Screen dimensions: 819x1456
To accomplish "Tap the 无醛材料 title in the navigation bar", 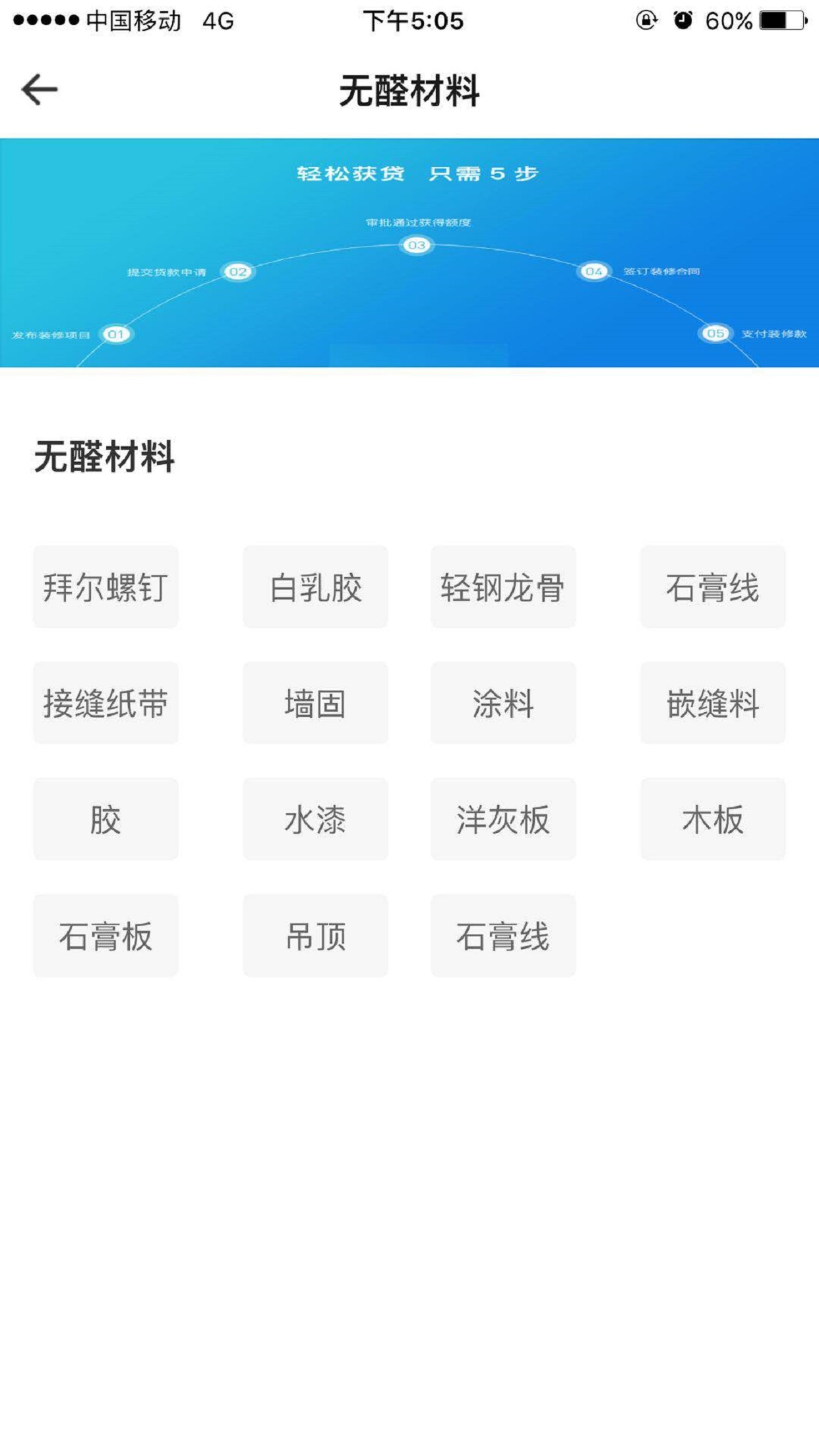I will coord(409,92).
